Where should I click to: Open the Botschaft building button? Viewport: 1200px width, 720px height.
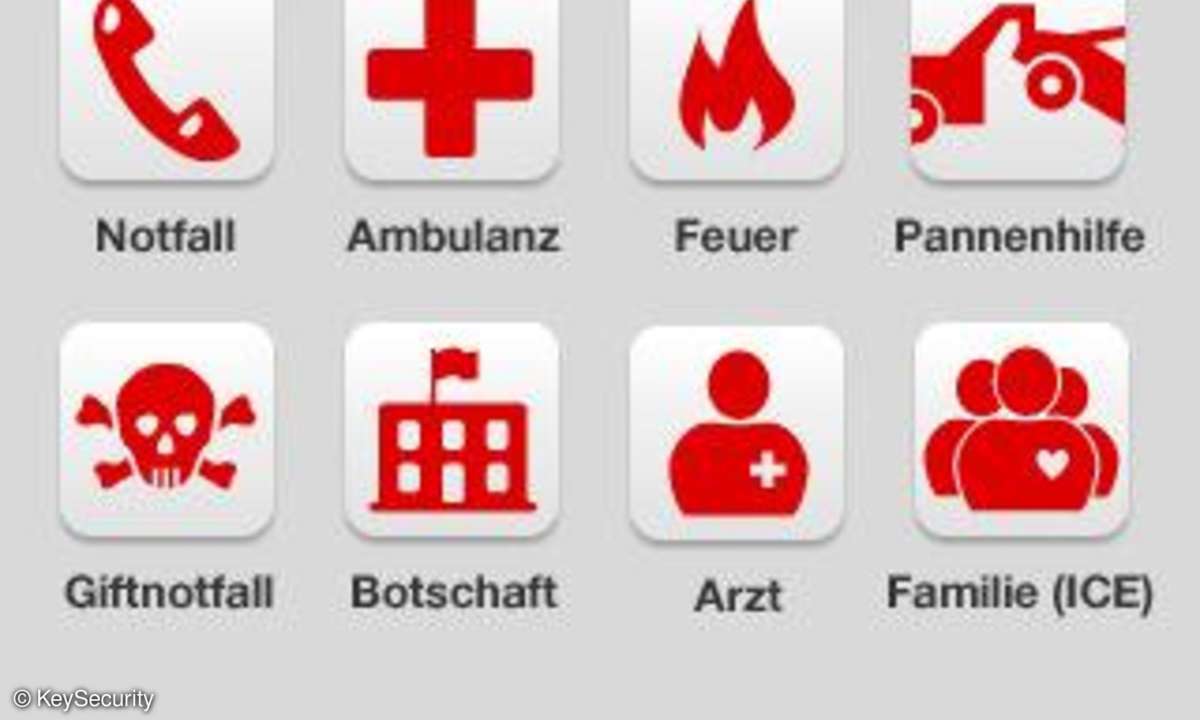(451, 430)
